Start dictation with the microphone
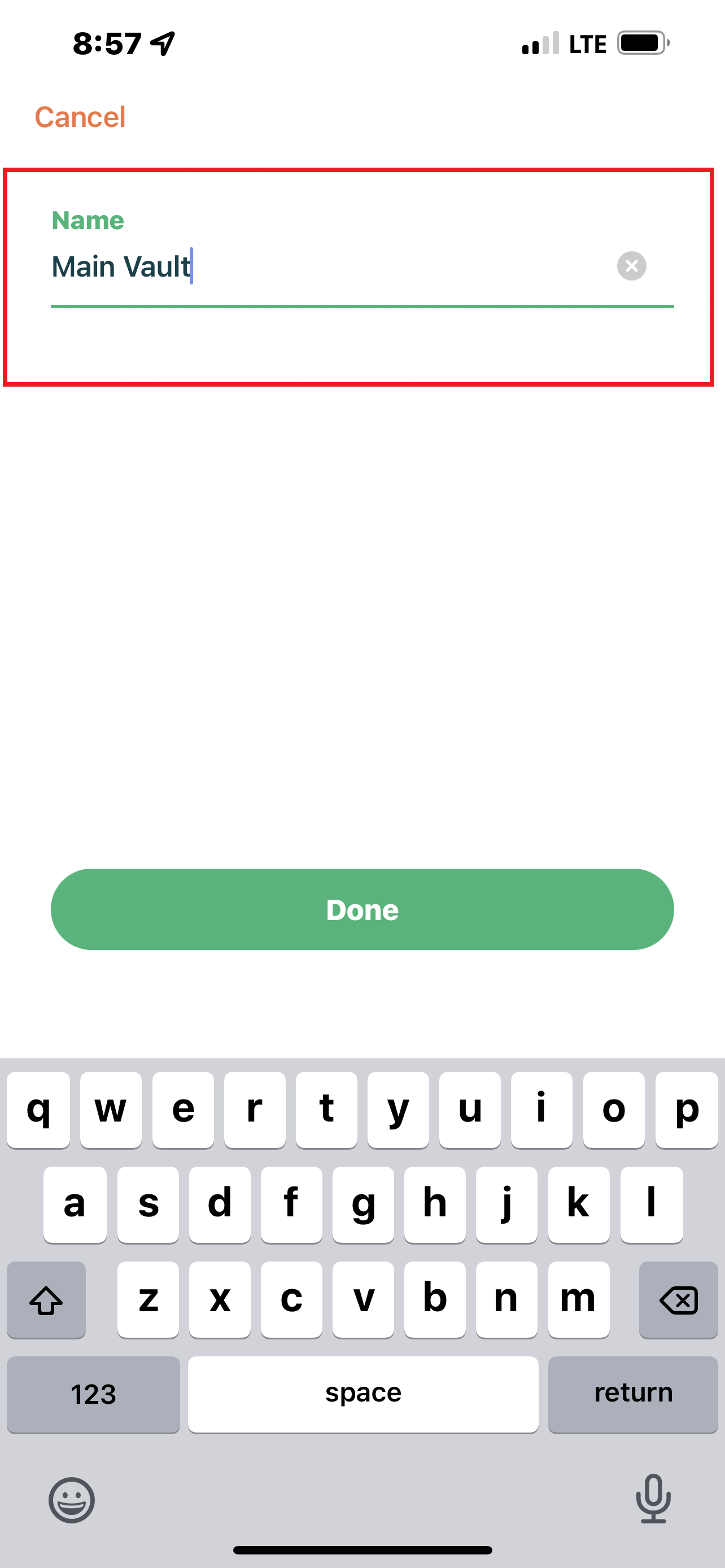 click(x=653, y=1499)
